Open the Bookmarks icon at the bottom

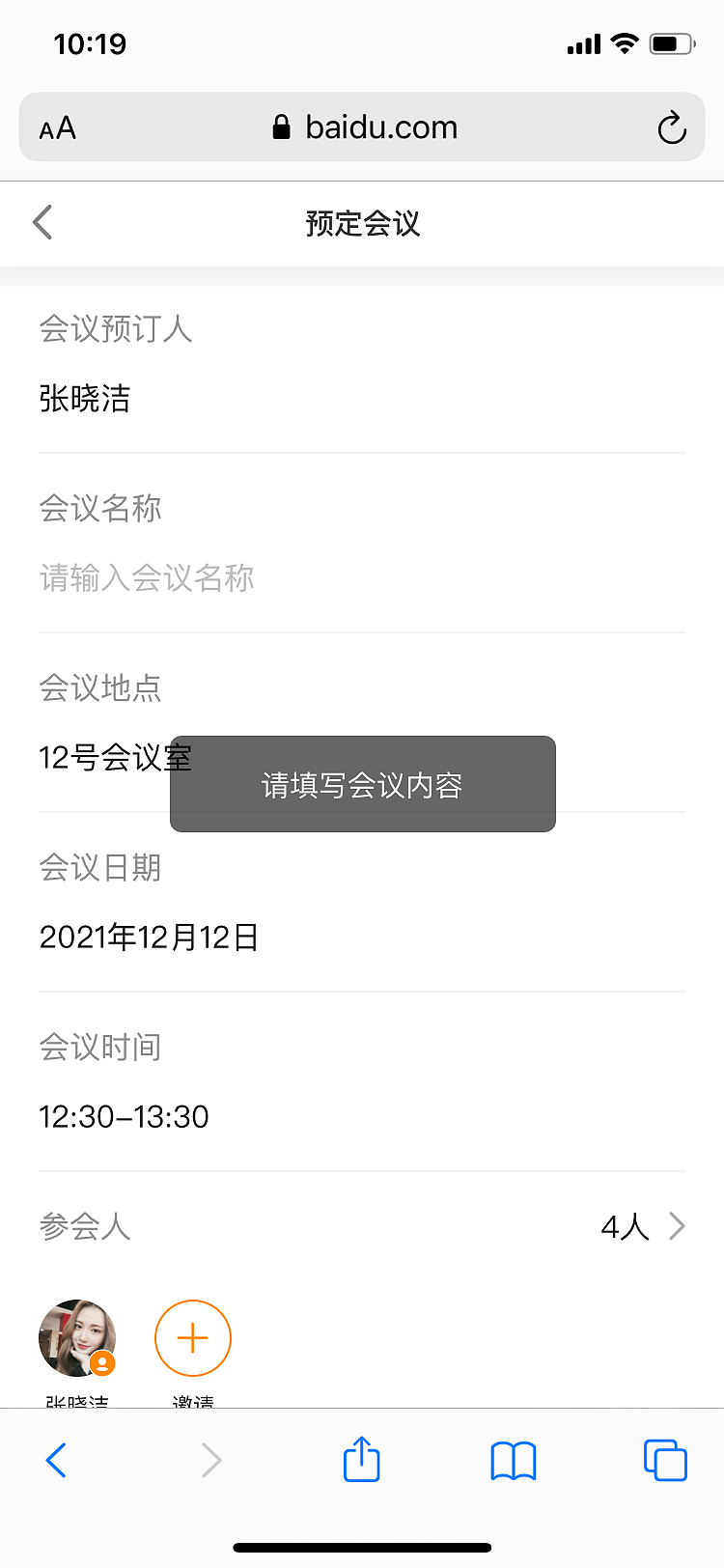[x=513, y=1460]
